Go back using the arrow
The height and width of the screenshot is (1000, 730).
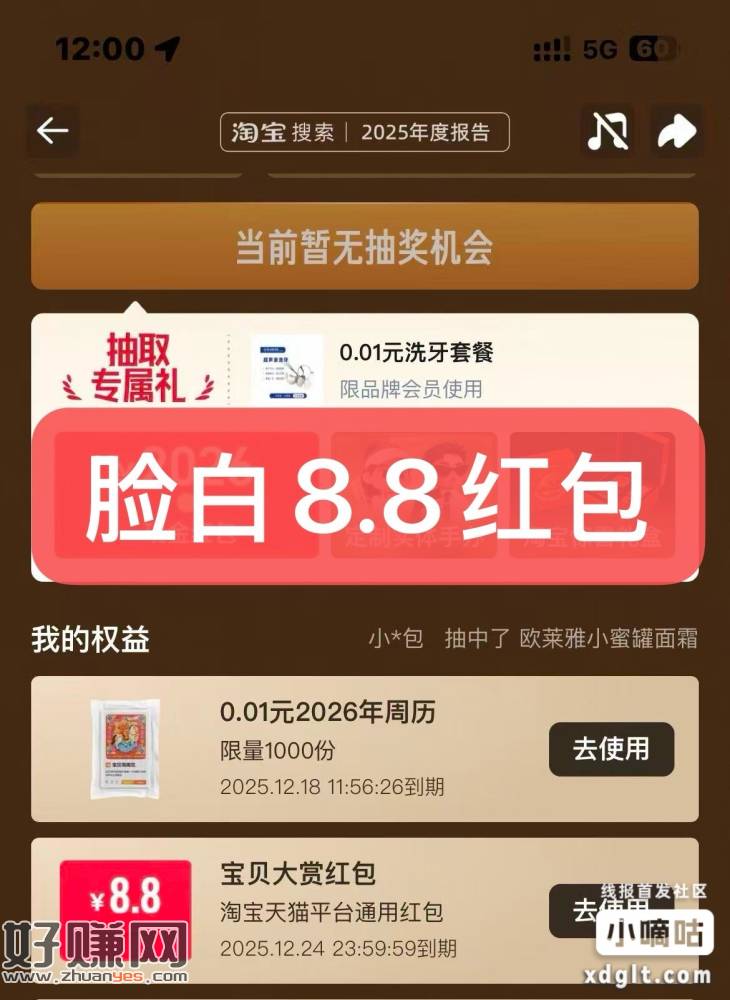[x=52, y=131]
